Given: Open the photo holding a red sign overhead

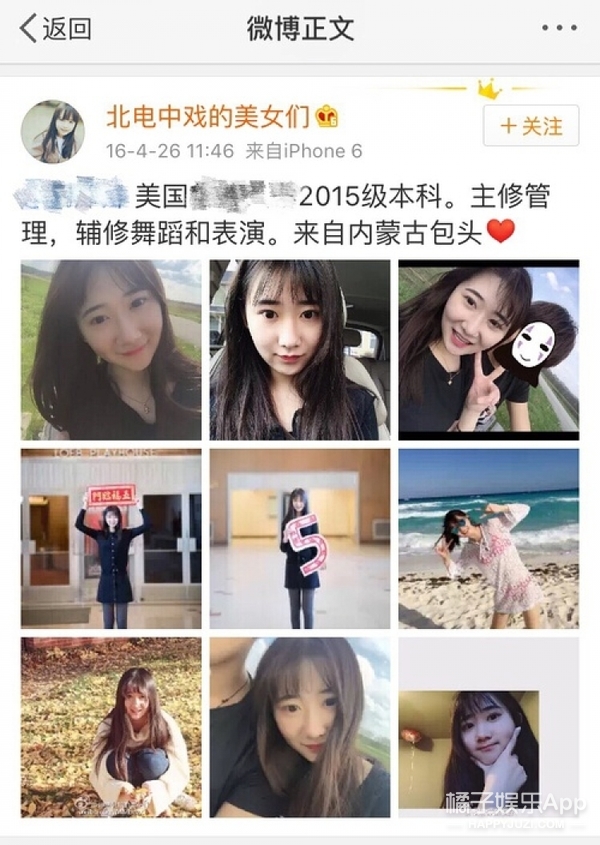Looking at the screenshot, I should coord(111,538).
